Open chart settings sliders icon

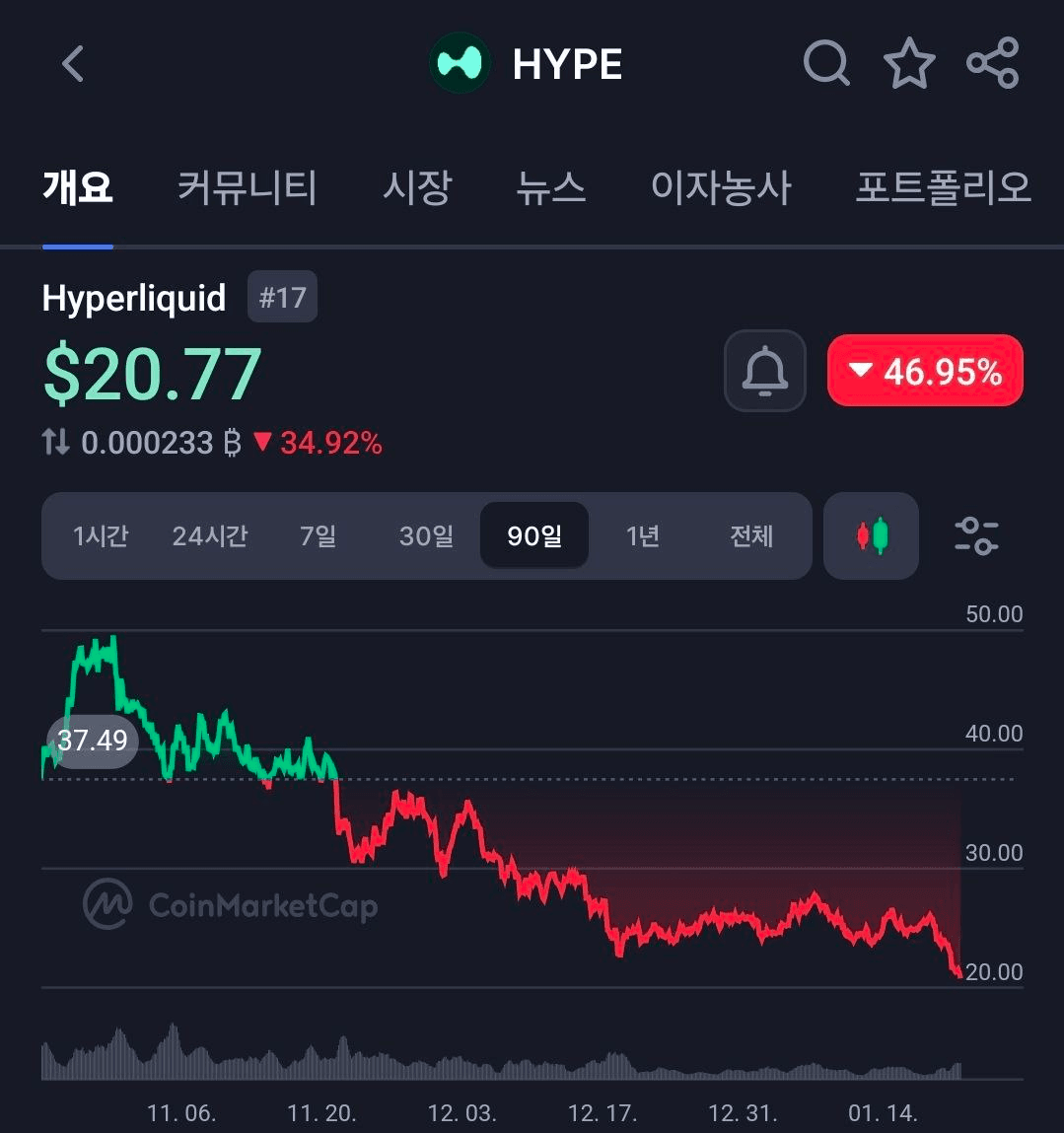(x=976, y=536)
